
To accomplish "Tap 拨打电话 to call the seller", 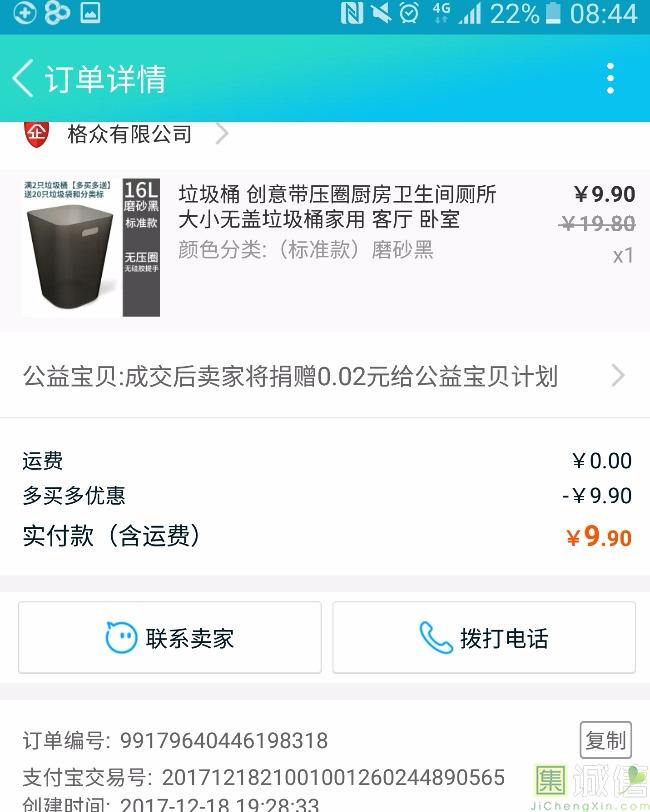I will 484,637.
